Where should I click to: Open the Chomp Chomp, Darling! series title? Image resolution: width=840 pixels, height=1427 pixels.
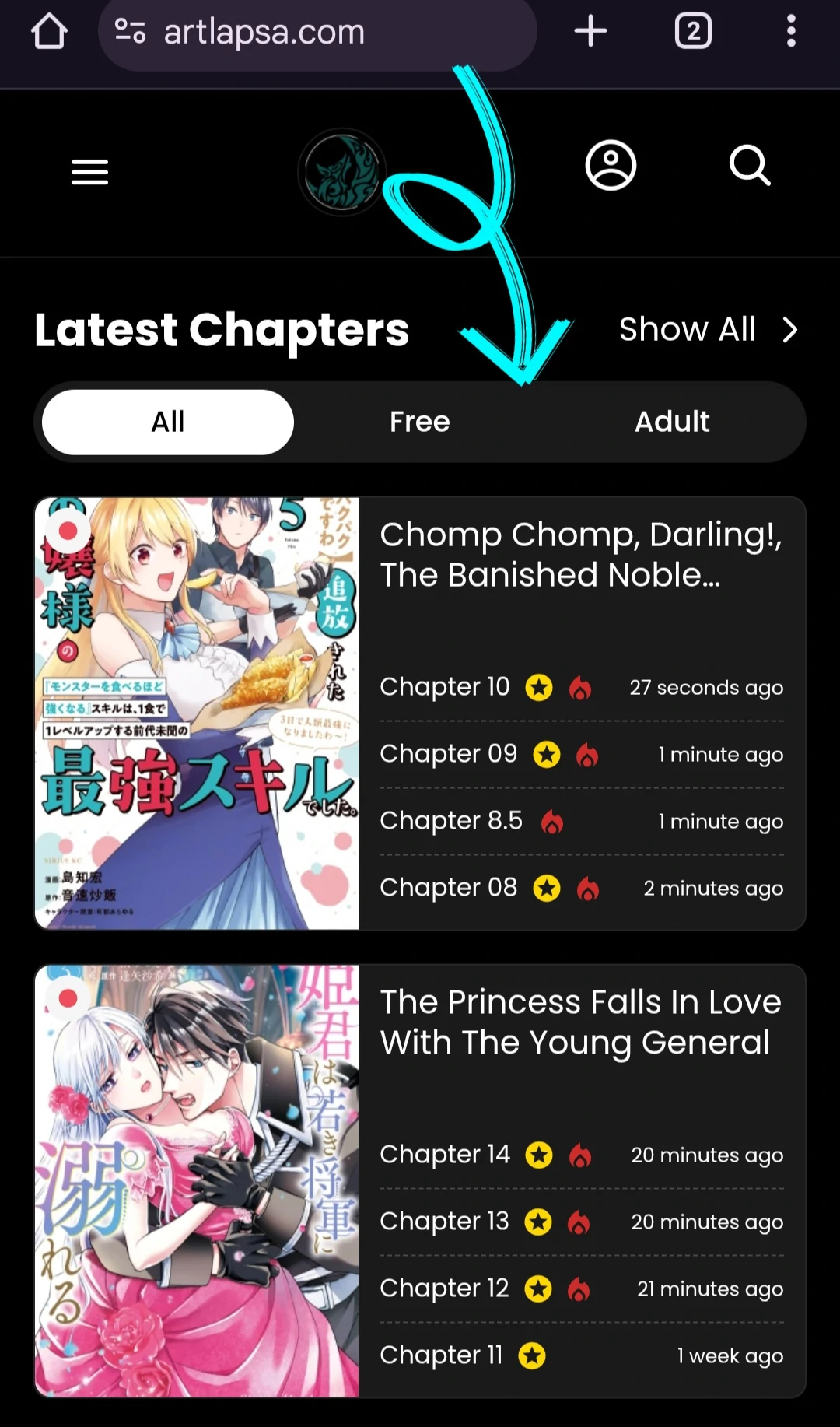coord(580,555)
